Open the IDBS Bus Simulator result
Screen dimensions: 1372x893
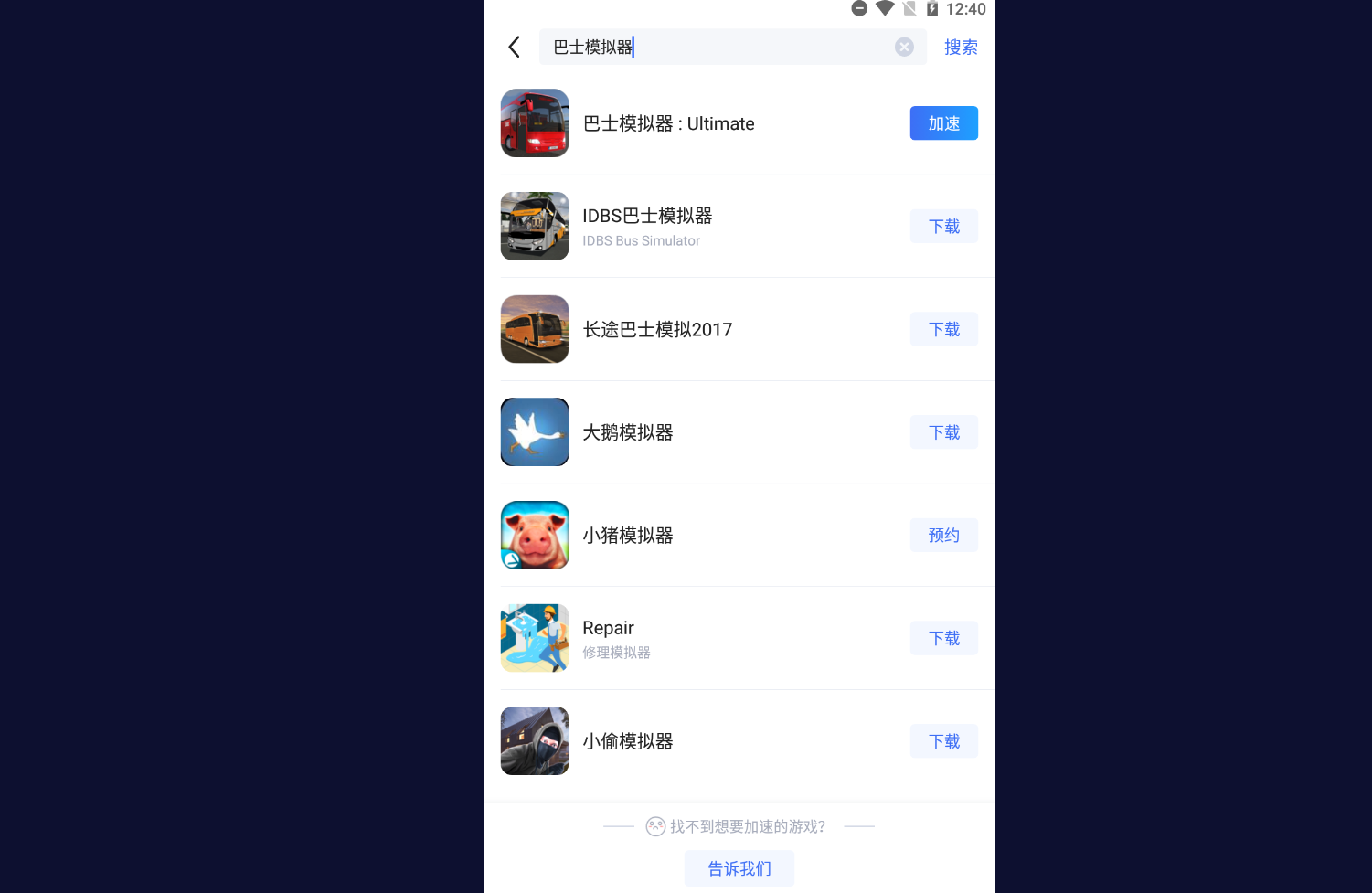click(x=647, y=226)
